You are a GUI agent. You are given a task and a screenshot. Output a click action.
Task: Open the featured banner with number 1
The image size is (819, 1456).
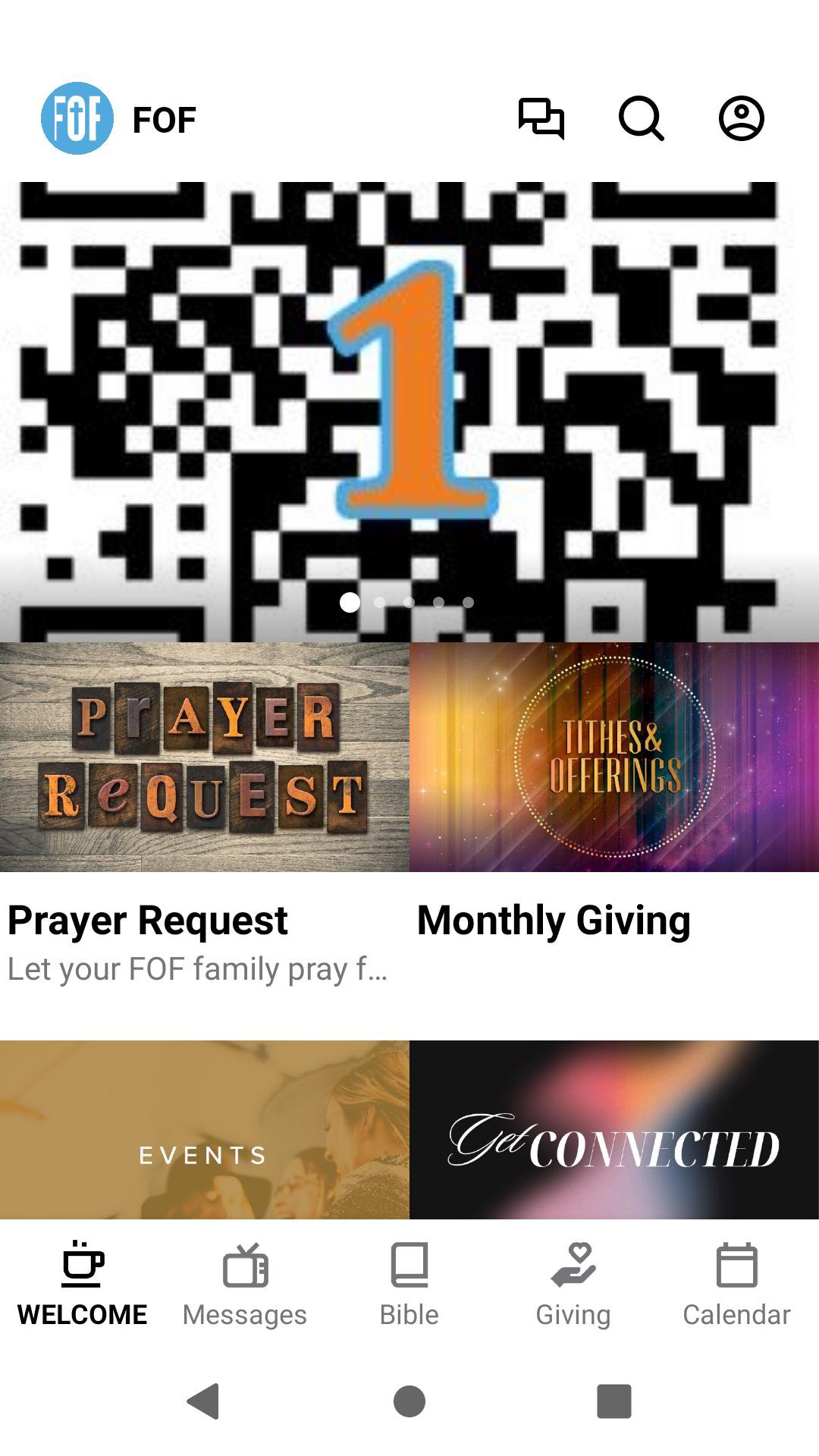[409, 394]
